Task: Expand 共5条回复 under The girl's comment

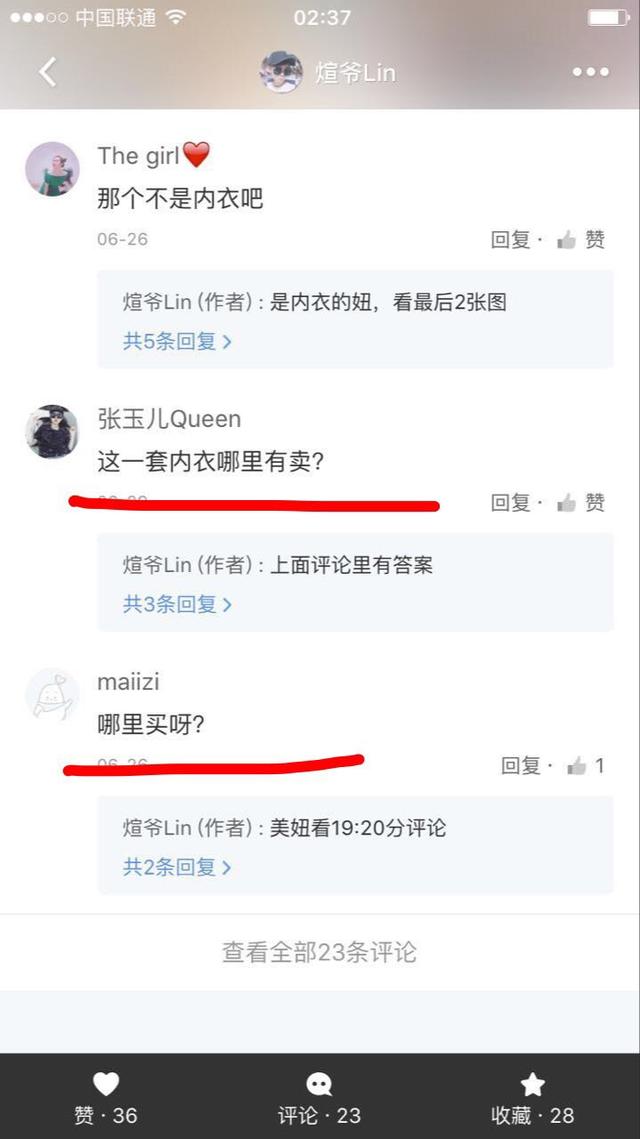Action: (177, 341)
